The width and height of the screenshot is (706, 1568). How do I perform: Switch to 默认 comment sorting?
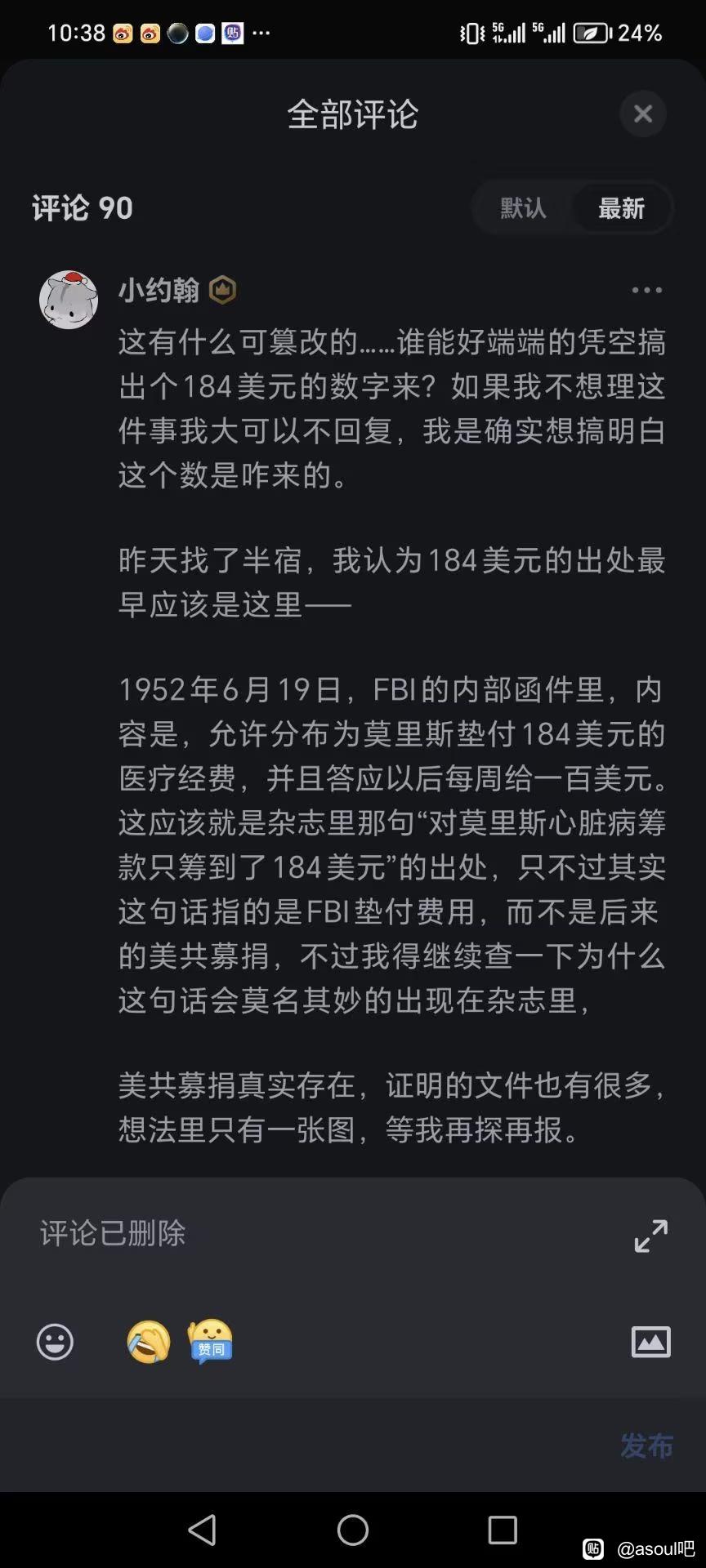click(523, 208)
